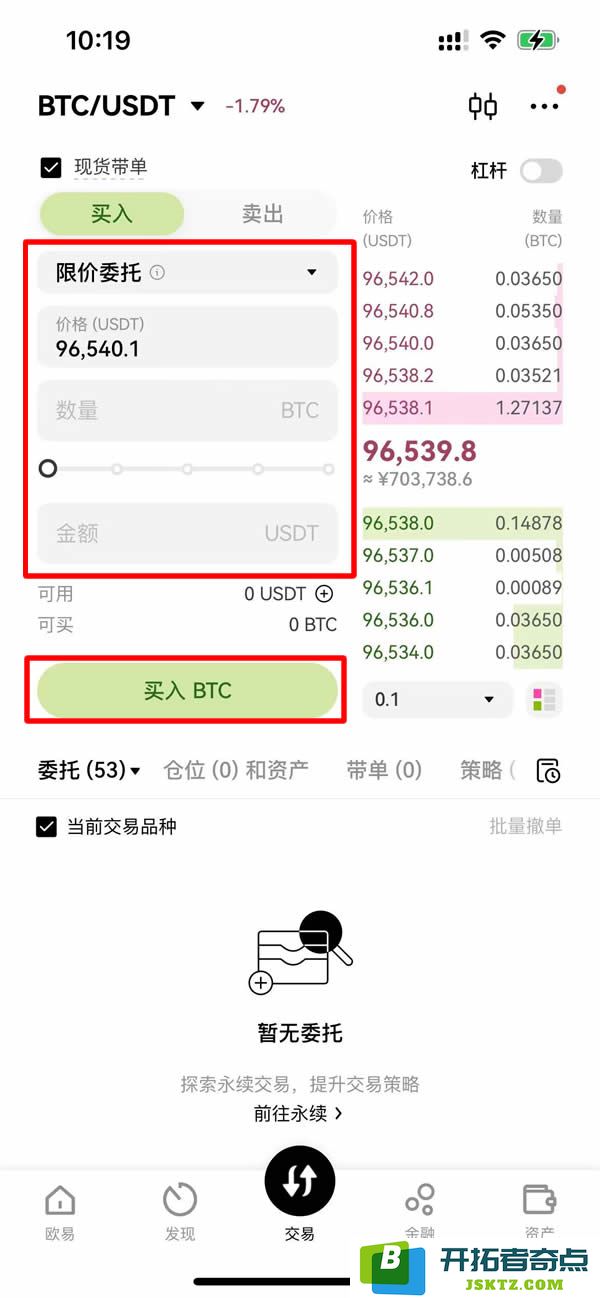Enter the 数量 BTC quantity field
Image resolution: width=600 pixels, height=1298 pixels.
tap(187, 410)
